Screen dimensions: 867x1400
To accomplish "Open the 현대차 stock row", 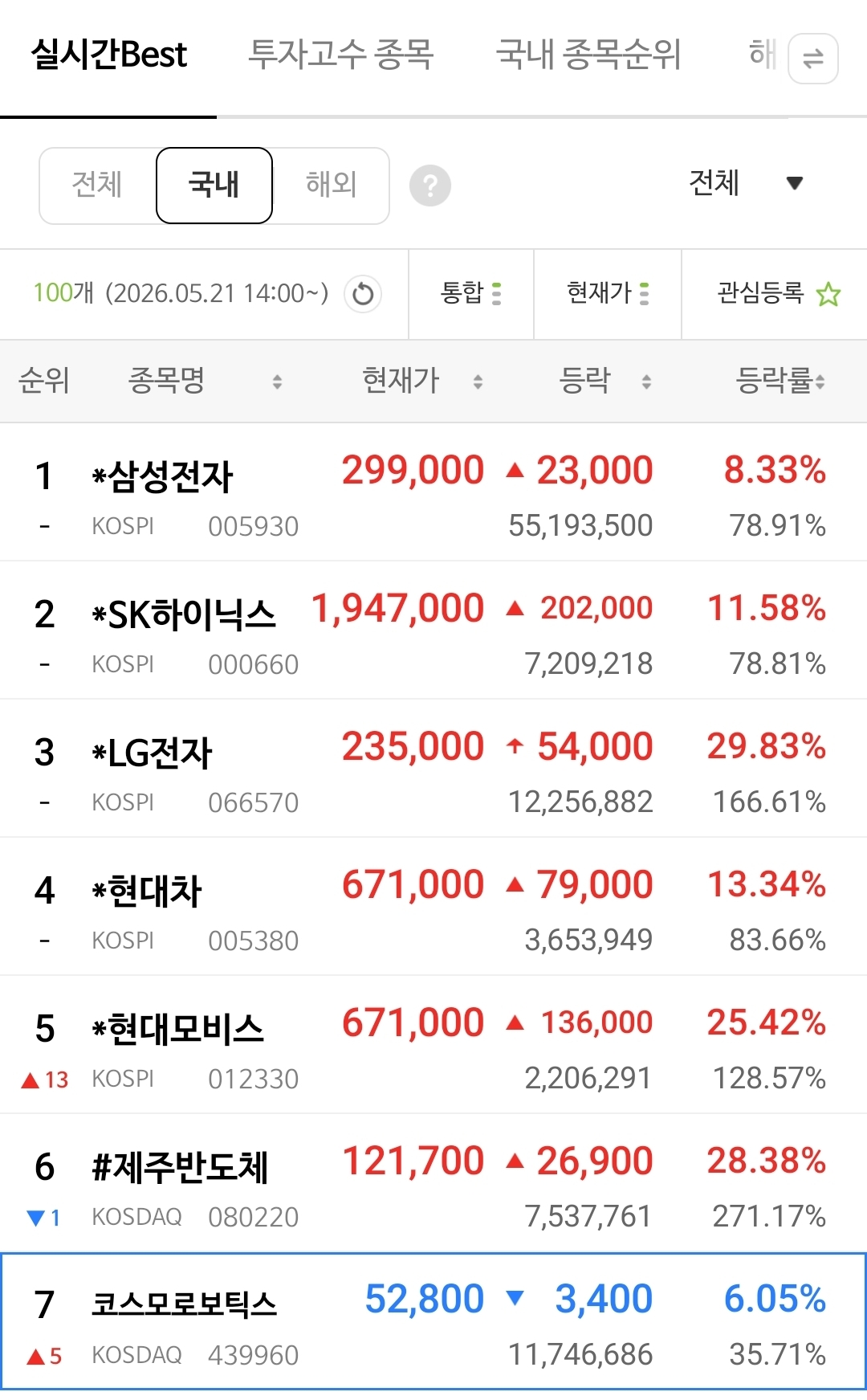I will click(x=433, y=907).
